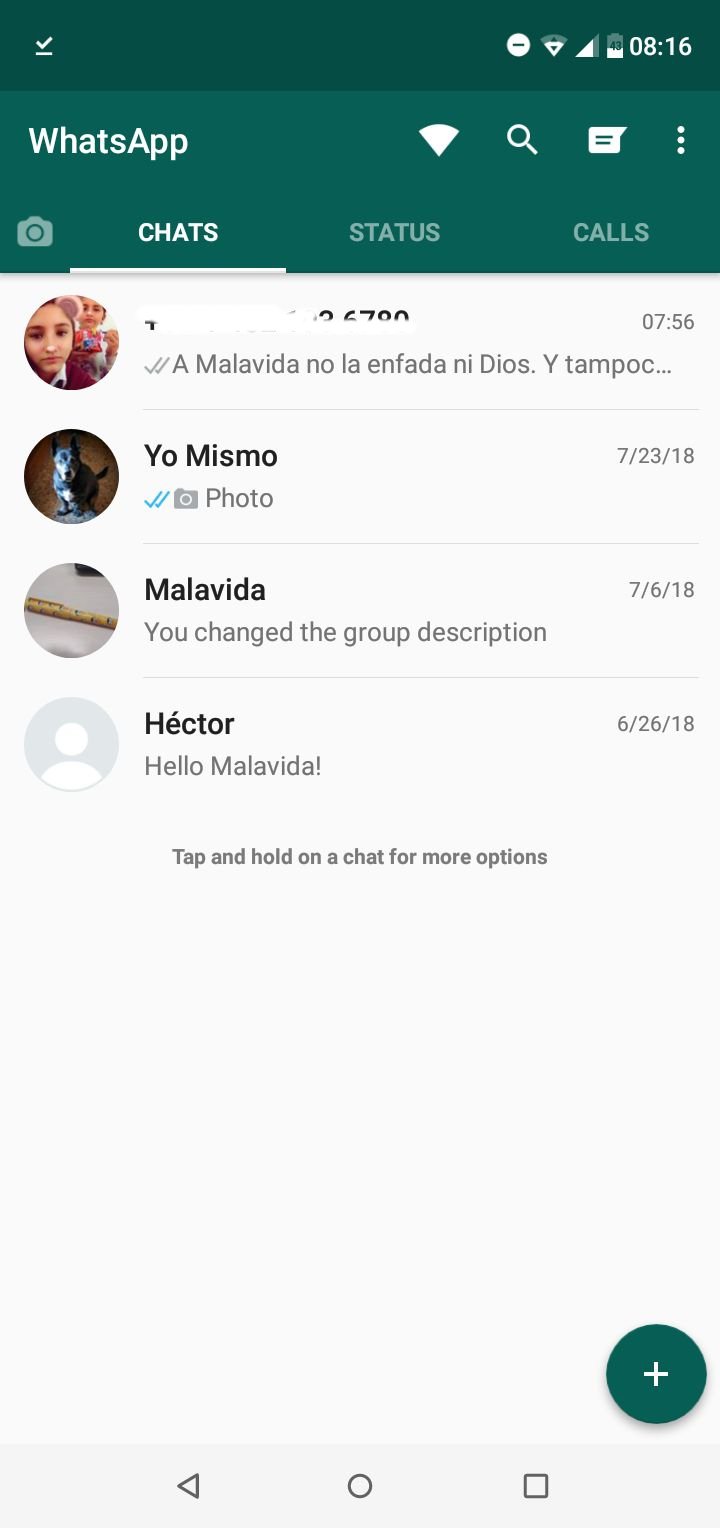Go back using the navigation bar
The height and width of the screenshot is (1528, 720).
[188, 1486]
